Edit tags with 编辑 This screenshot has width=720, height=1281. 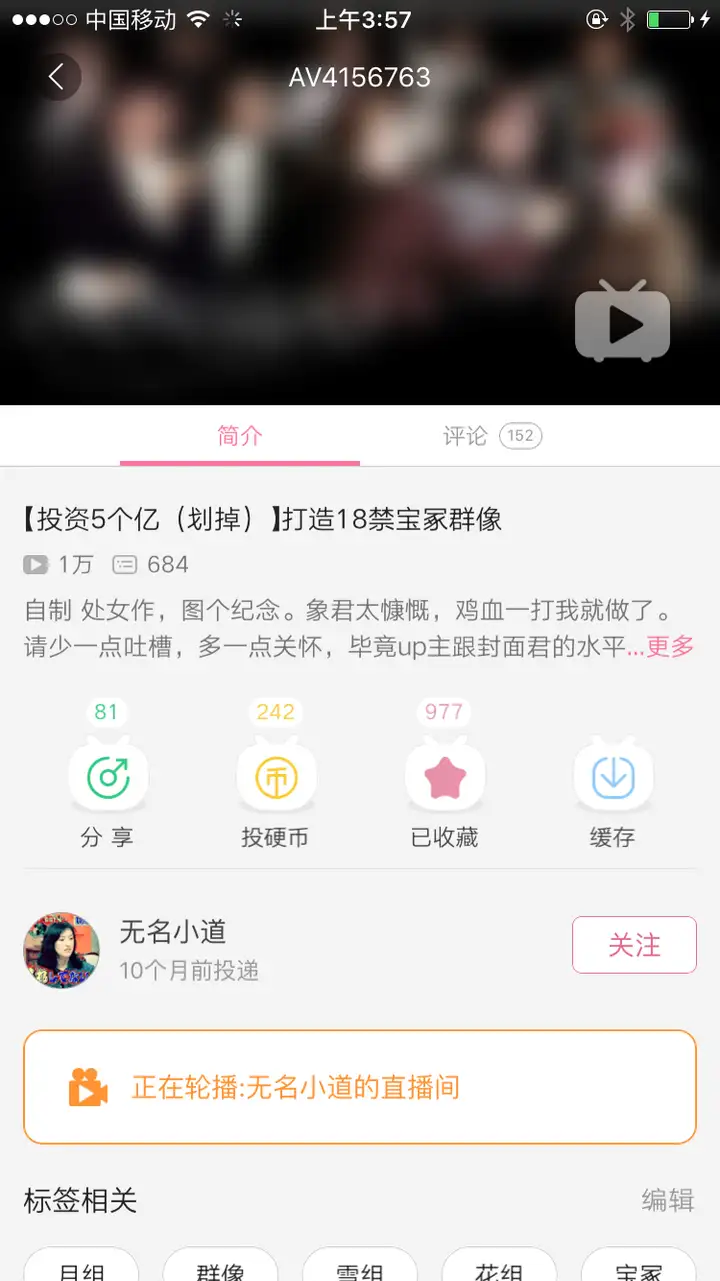point(667,1200)
